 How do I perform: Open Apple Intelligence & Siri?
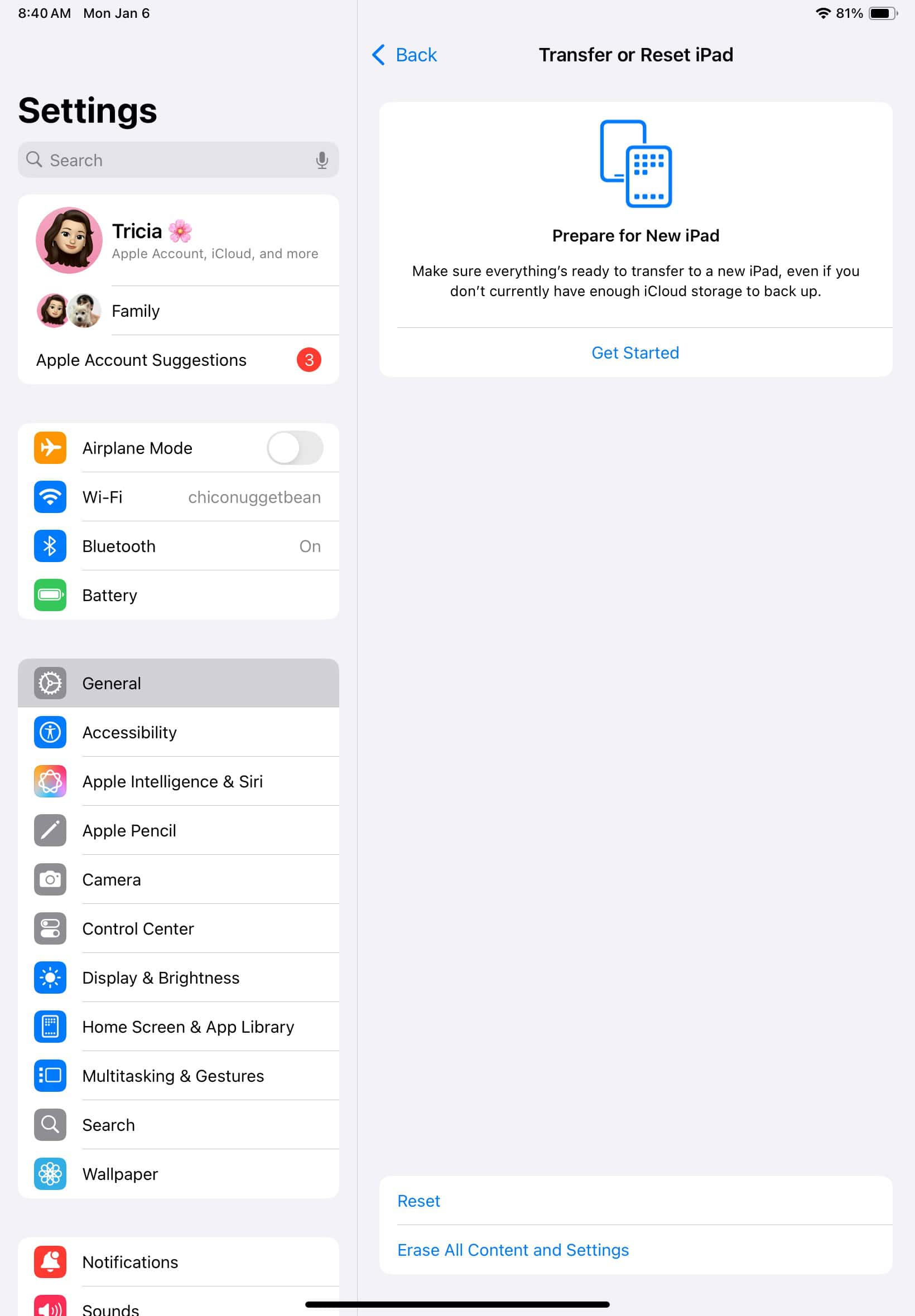[179, 781]
